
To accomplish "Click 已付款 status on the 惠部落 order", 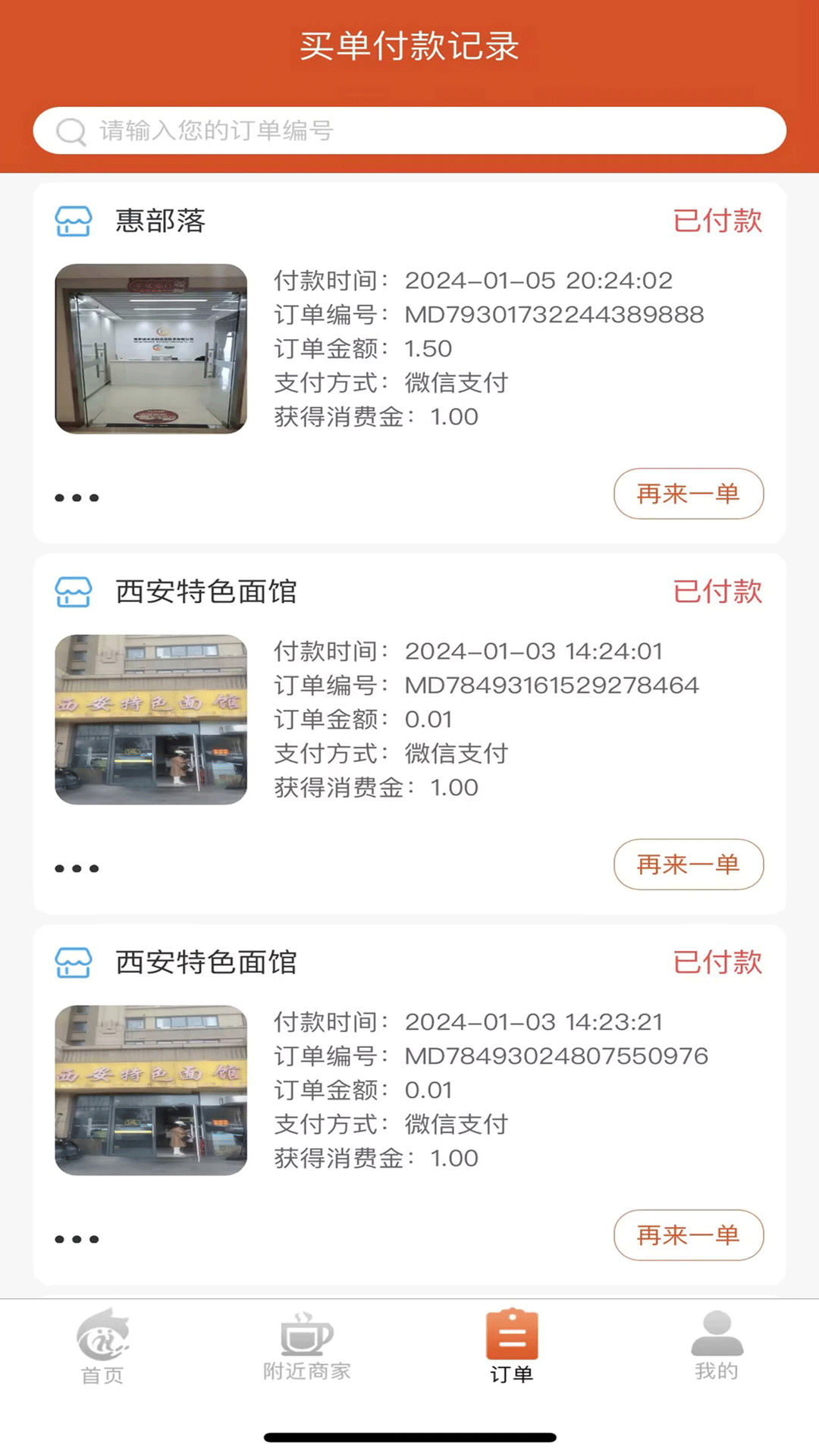I will 717,221.
